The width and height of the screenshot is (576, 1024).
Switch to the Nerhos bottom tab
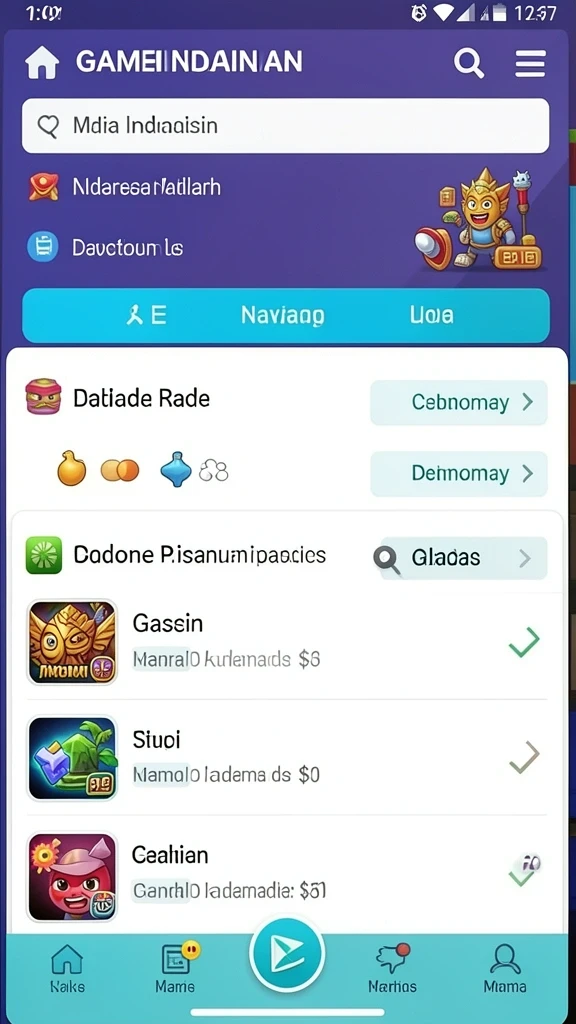392,969
